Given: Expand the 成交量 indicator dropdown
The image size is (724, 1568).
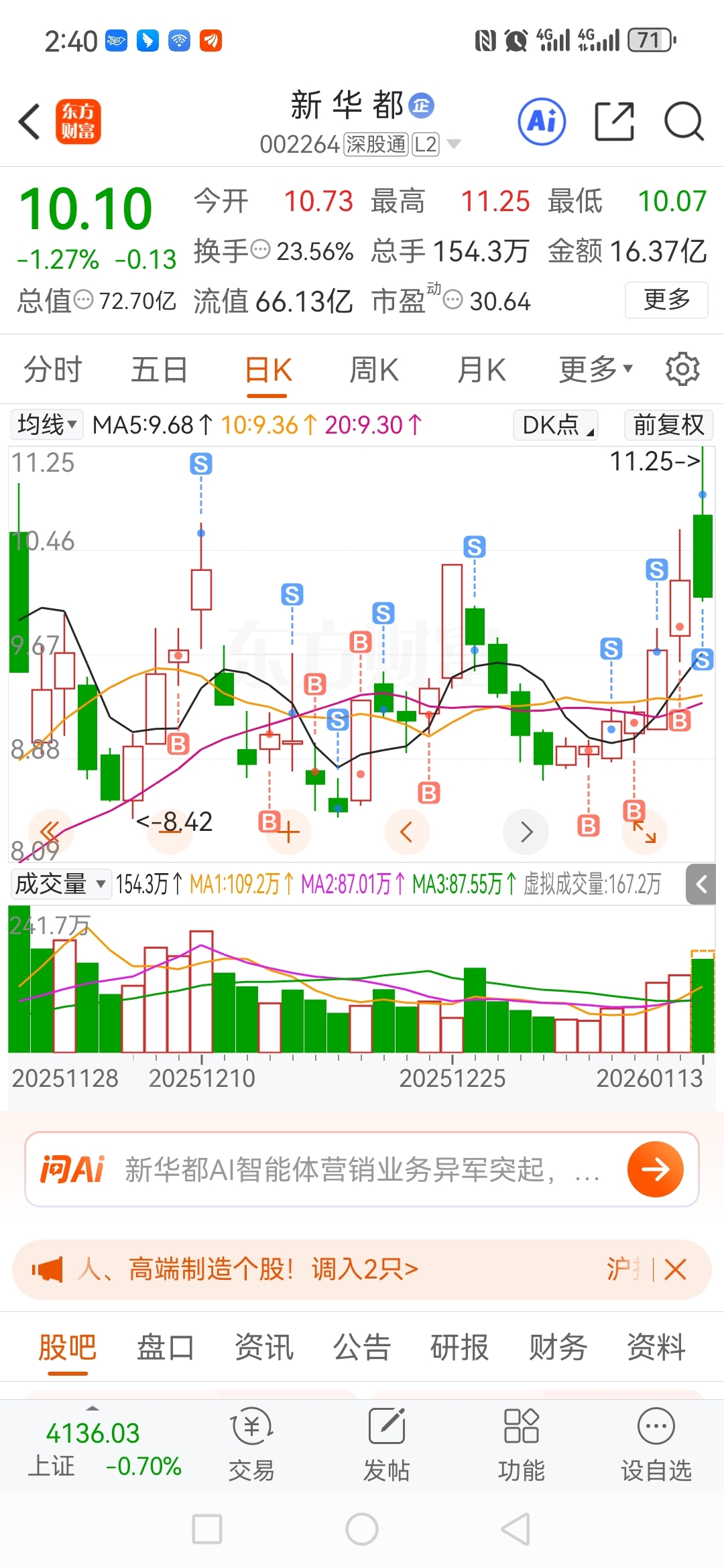Looking at the screenshot, I should pos(60,884).
